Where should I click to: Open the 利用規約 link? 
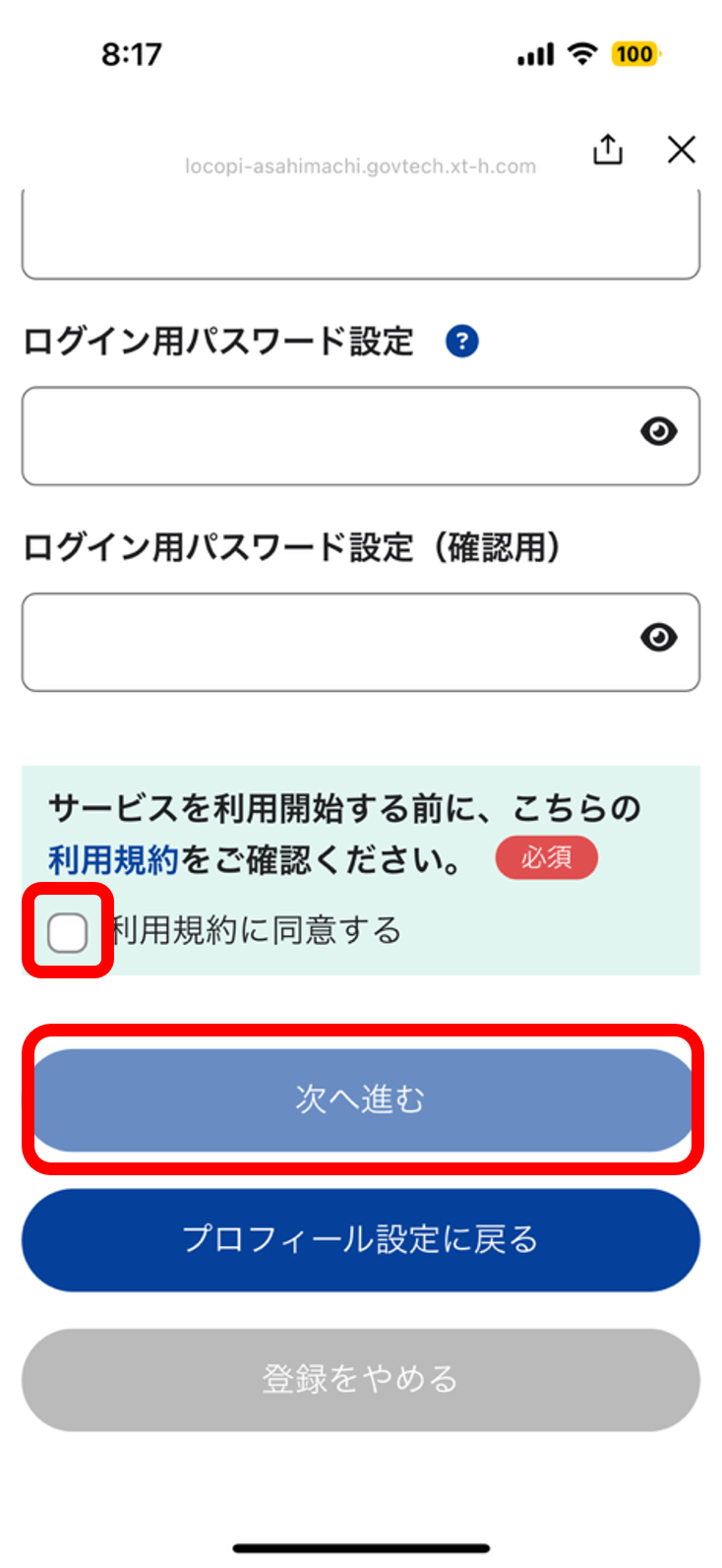(113, 860)
